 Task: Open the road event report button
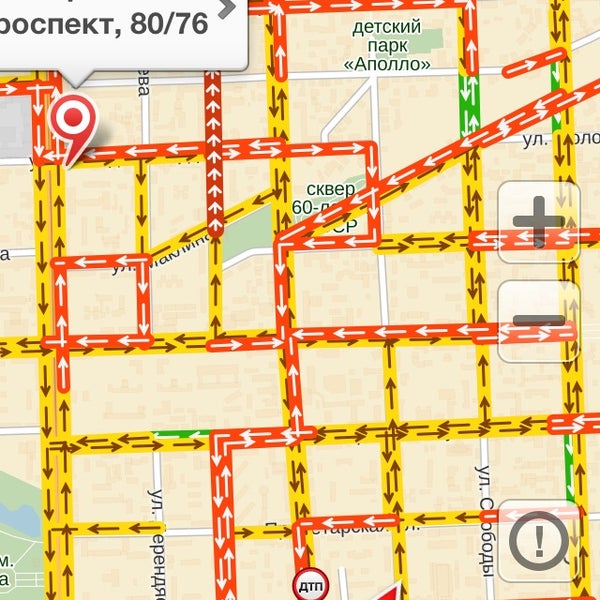[539, 541]
